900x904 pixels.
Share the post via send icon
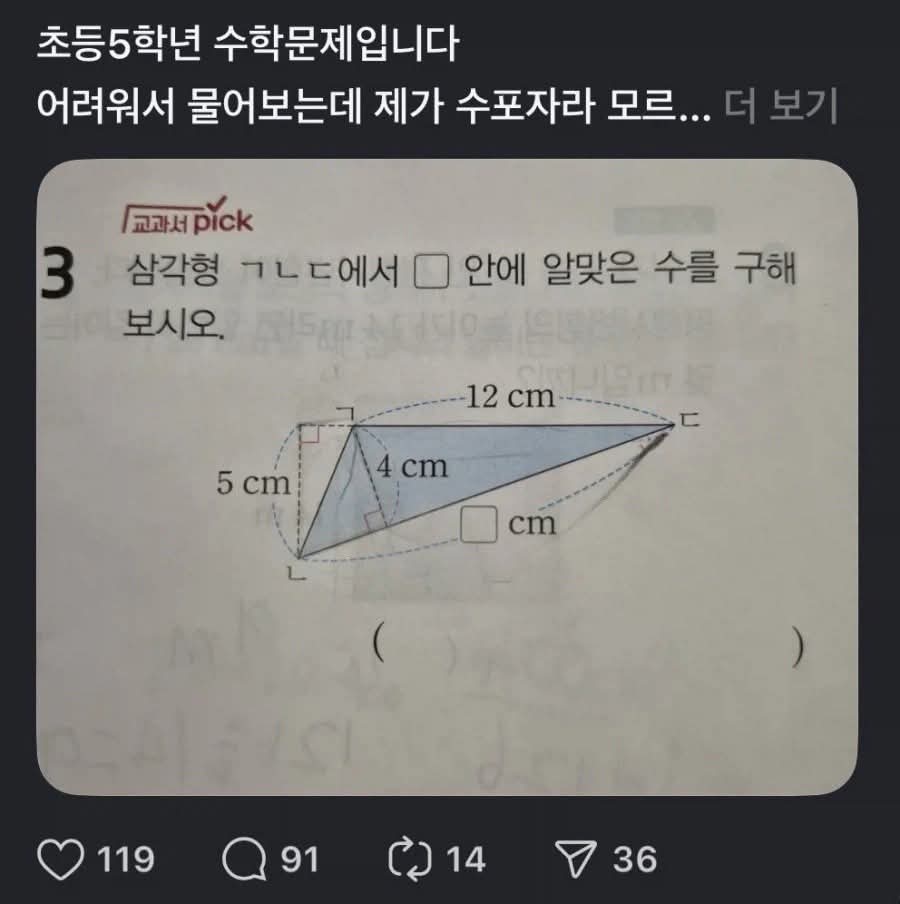tap(575, 858)
